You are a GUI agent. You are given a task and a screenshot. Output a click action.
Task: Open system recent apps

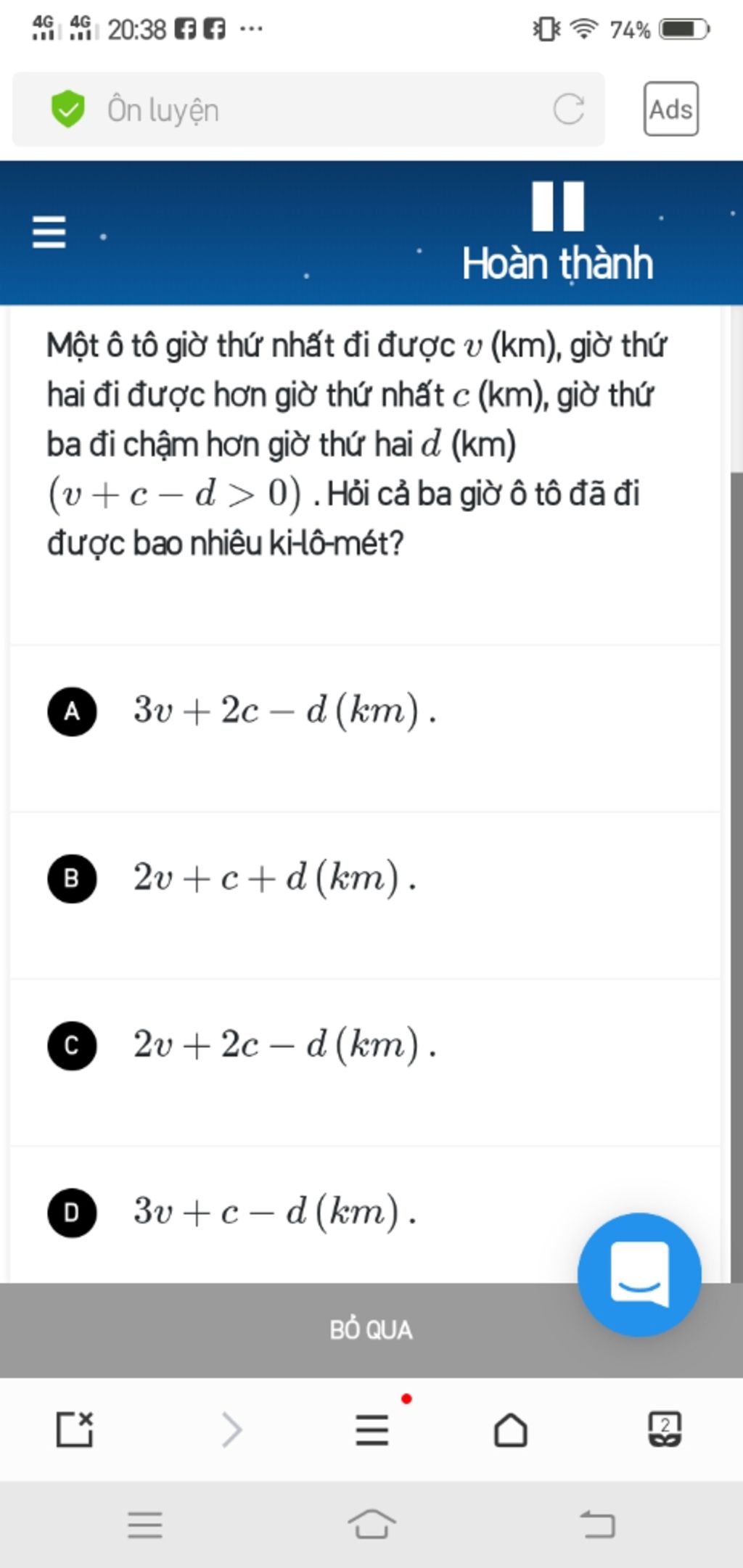pos(145,1524)
